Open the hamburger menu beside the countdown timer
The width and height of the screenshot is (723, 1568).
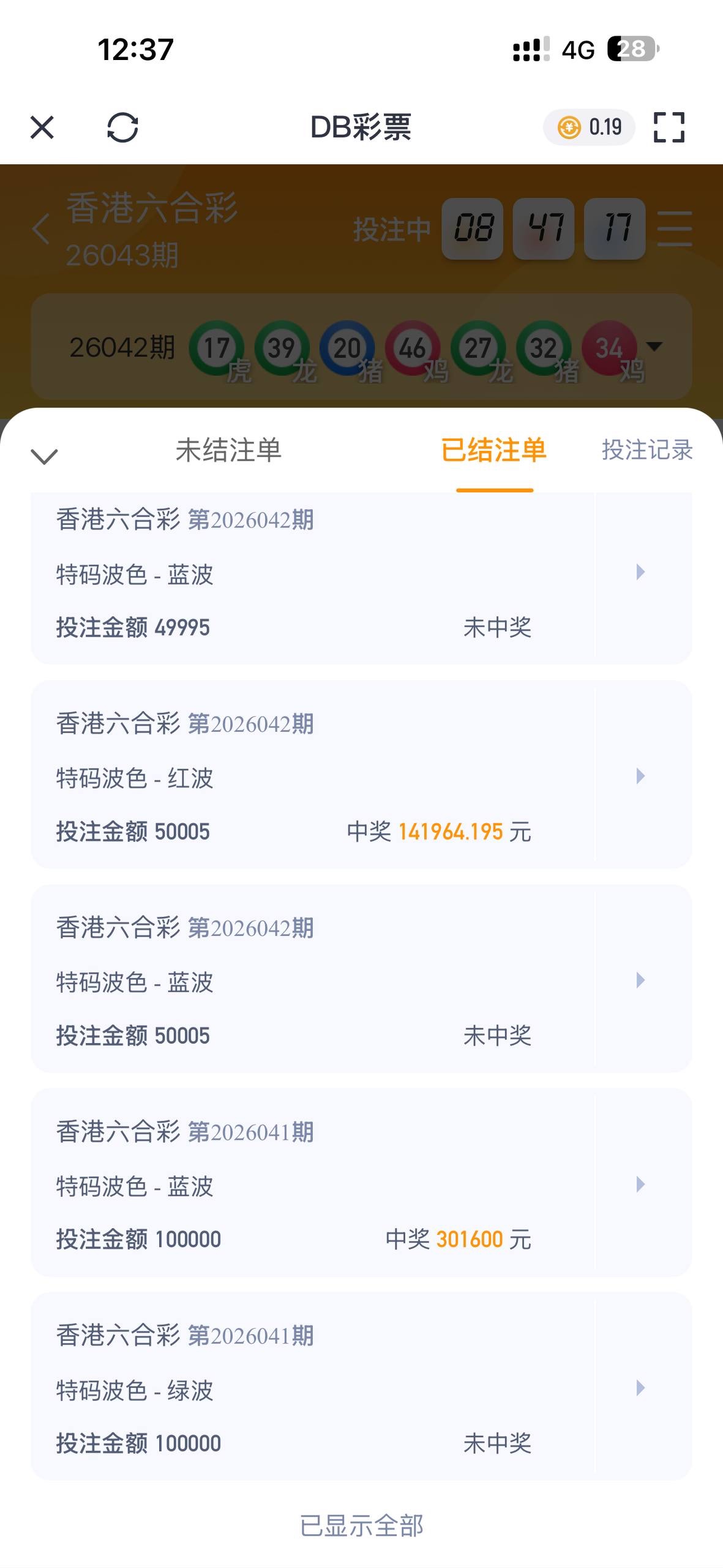coord(675,230)
